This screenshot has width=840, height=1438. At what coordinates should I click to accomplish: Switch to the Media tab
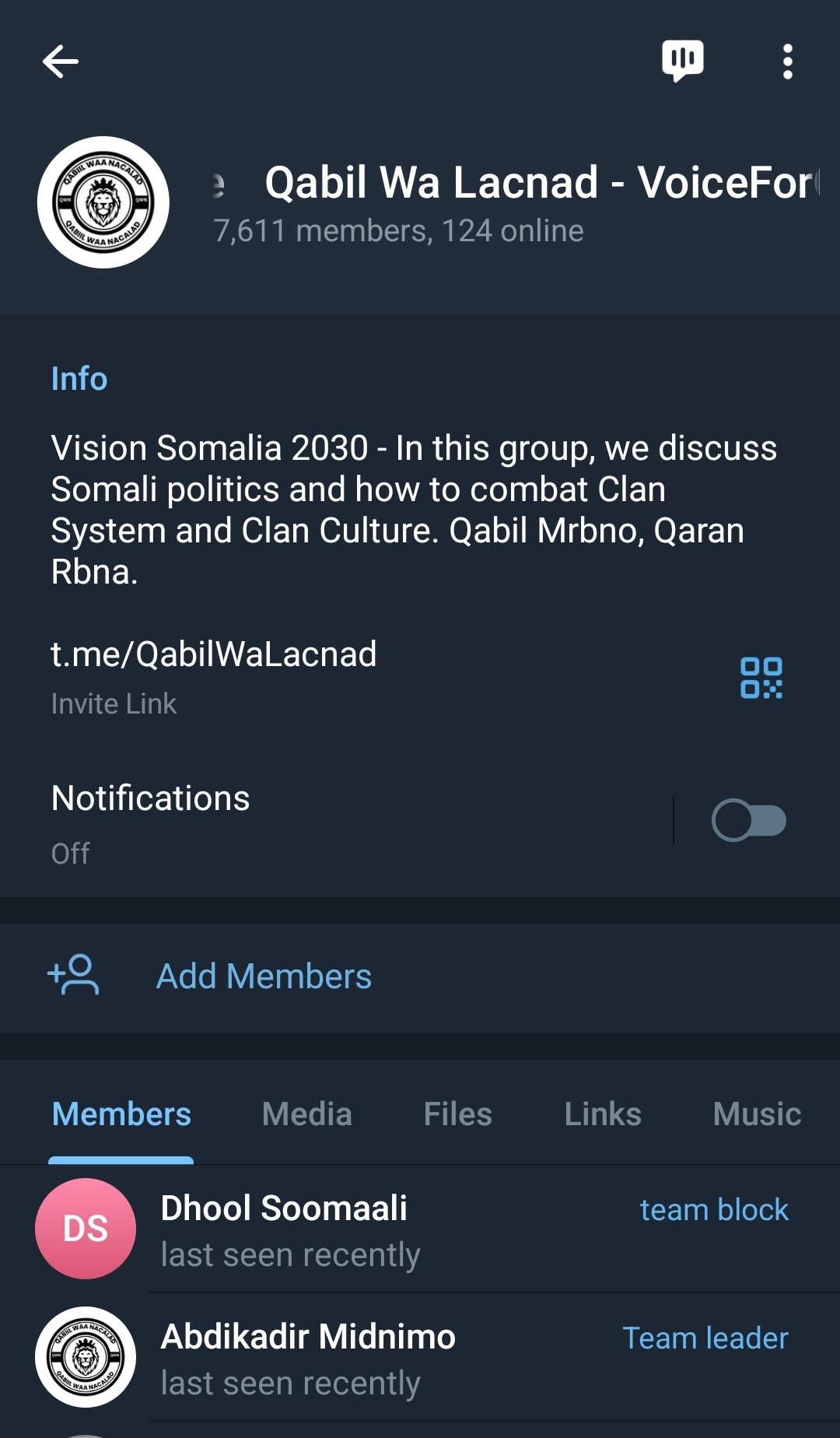pyautogui.click(x=306, y=1114)
